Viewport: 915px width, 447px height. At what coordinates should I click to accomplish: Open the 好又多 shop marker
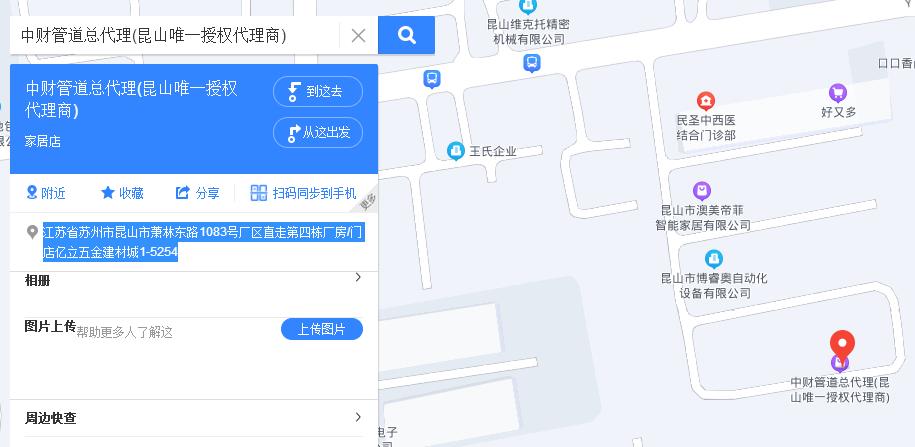pos(838,93)
